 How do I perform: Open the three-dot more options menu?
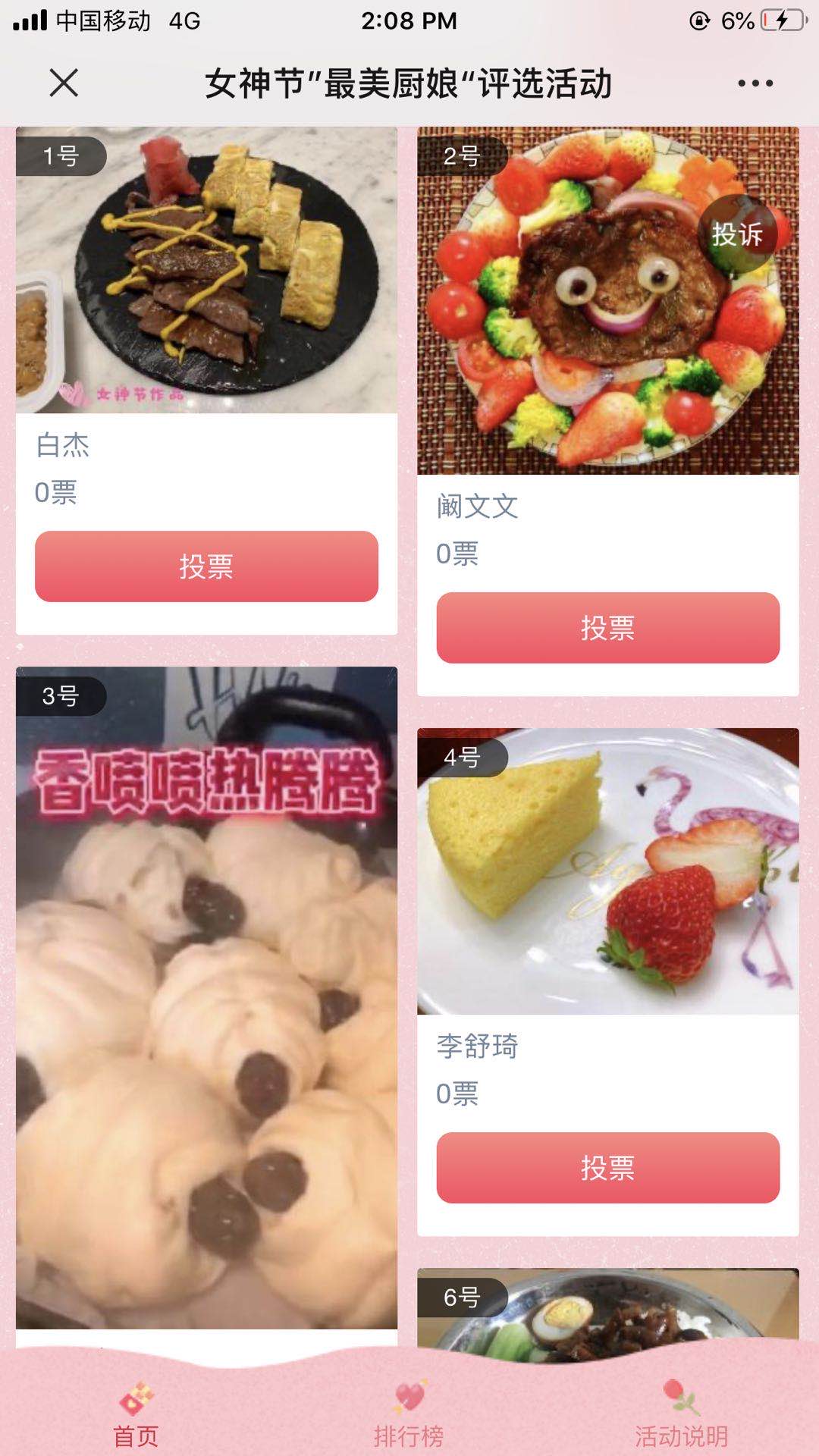[x=755, y=83]
